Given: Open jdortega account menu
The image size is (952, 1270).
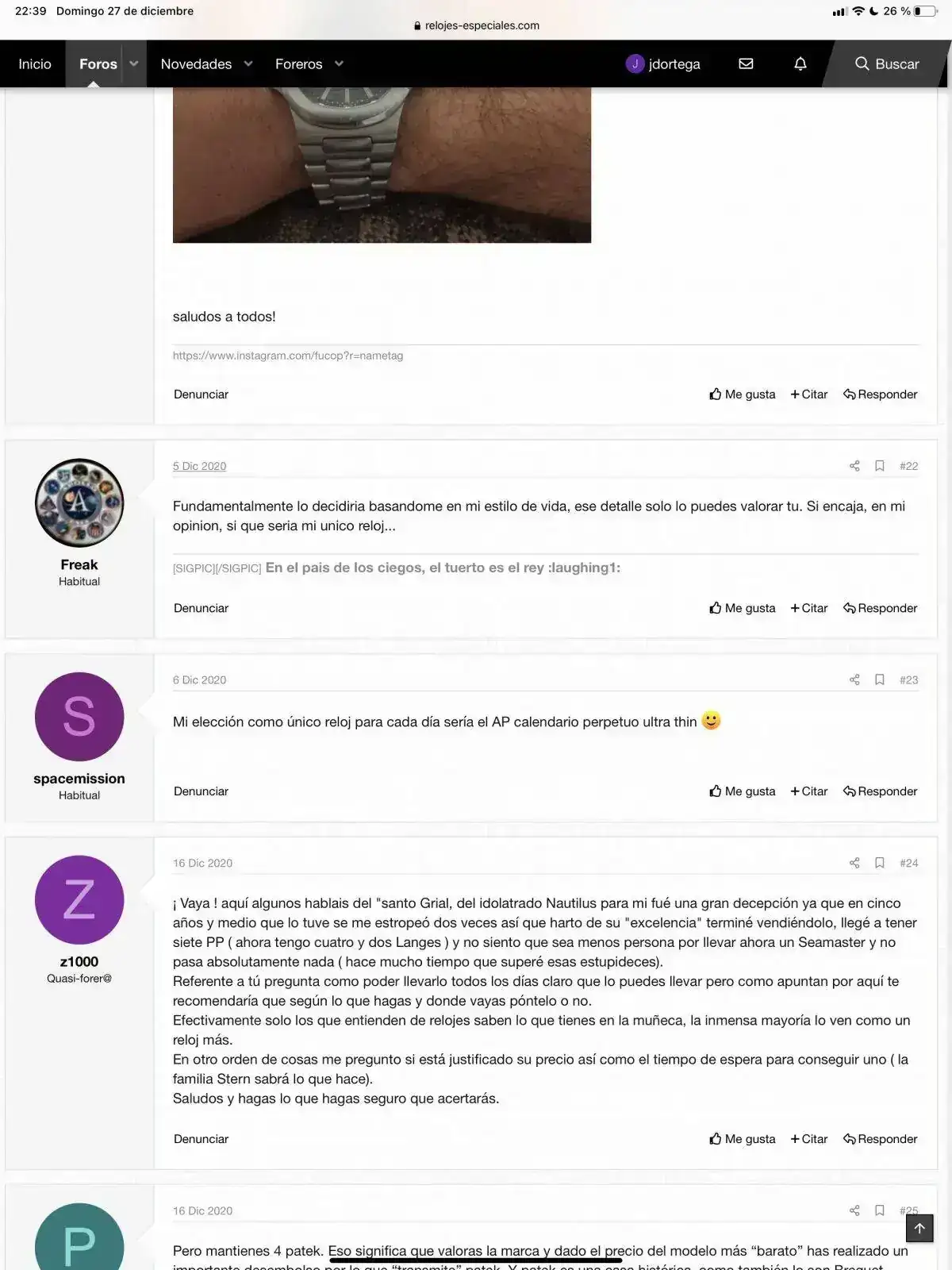Looking at the screenshot, I should pyautogui.click(x=663, y=64).
